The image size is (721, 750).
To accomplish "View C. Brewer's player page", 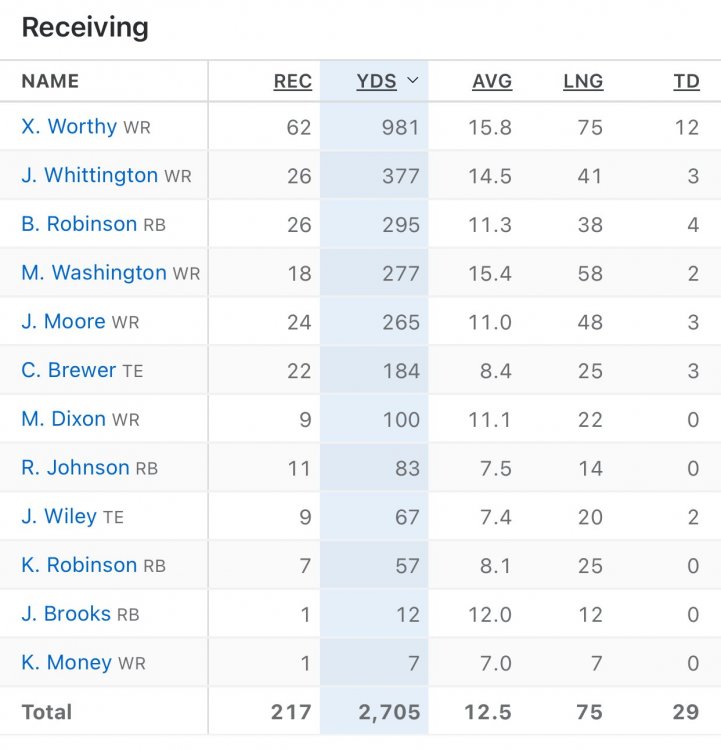I will point(68,370).
